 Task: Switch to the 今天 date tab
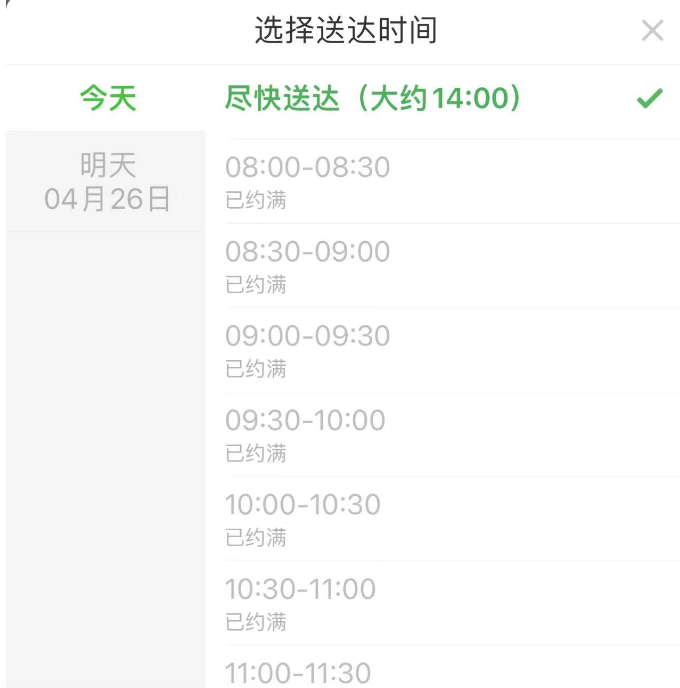pyautogui.click(x=107, y=99)
